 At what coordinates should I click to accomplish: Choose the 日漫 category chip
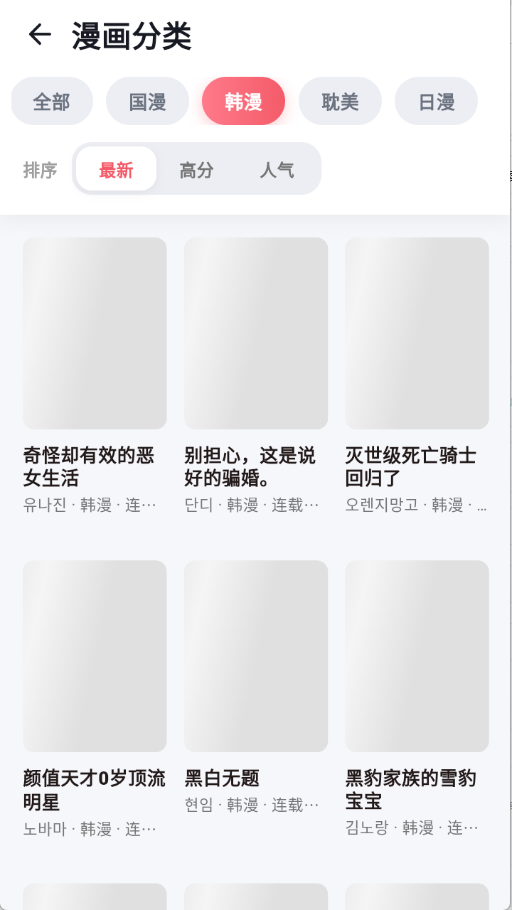[x=436, y=101]
